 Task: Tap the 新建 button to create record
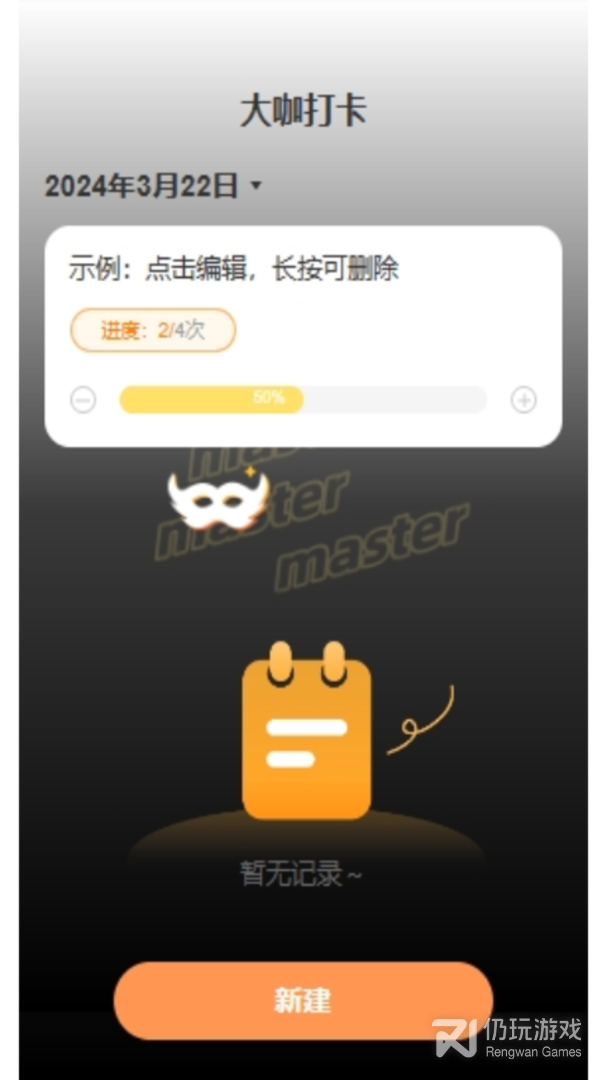302,1000
